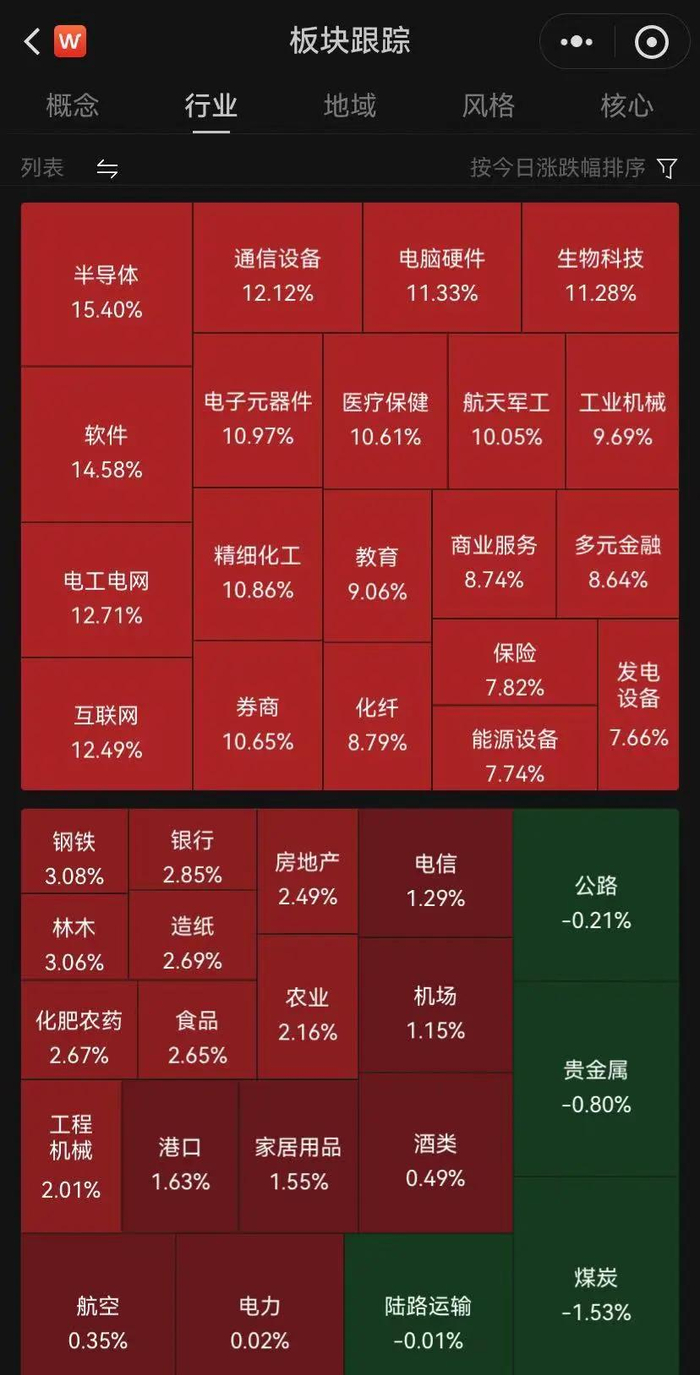Open the 按今日涨跌幅排序 sort filter

574,168
